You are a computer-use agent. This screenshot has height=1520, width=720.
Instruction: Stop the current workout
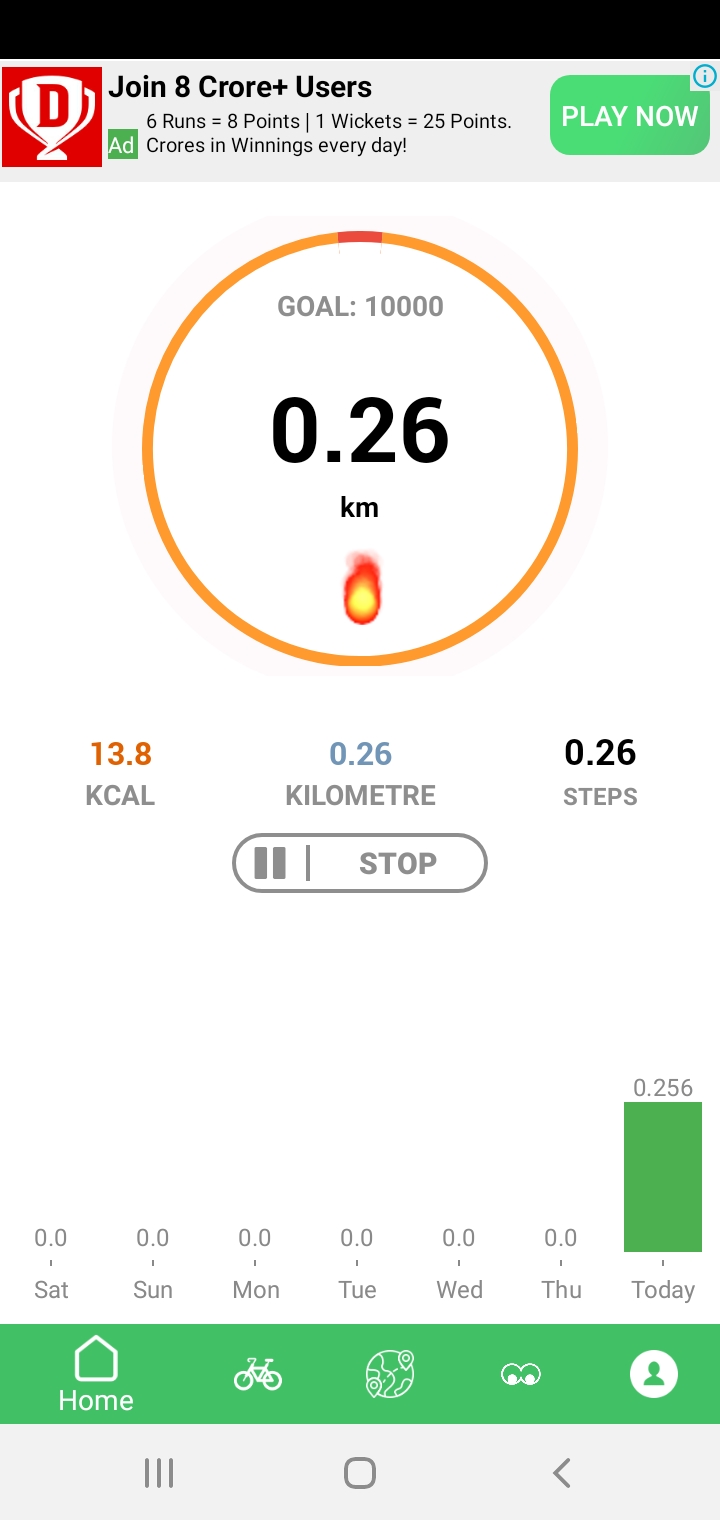(398, 863)
